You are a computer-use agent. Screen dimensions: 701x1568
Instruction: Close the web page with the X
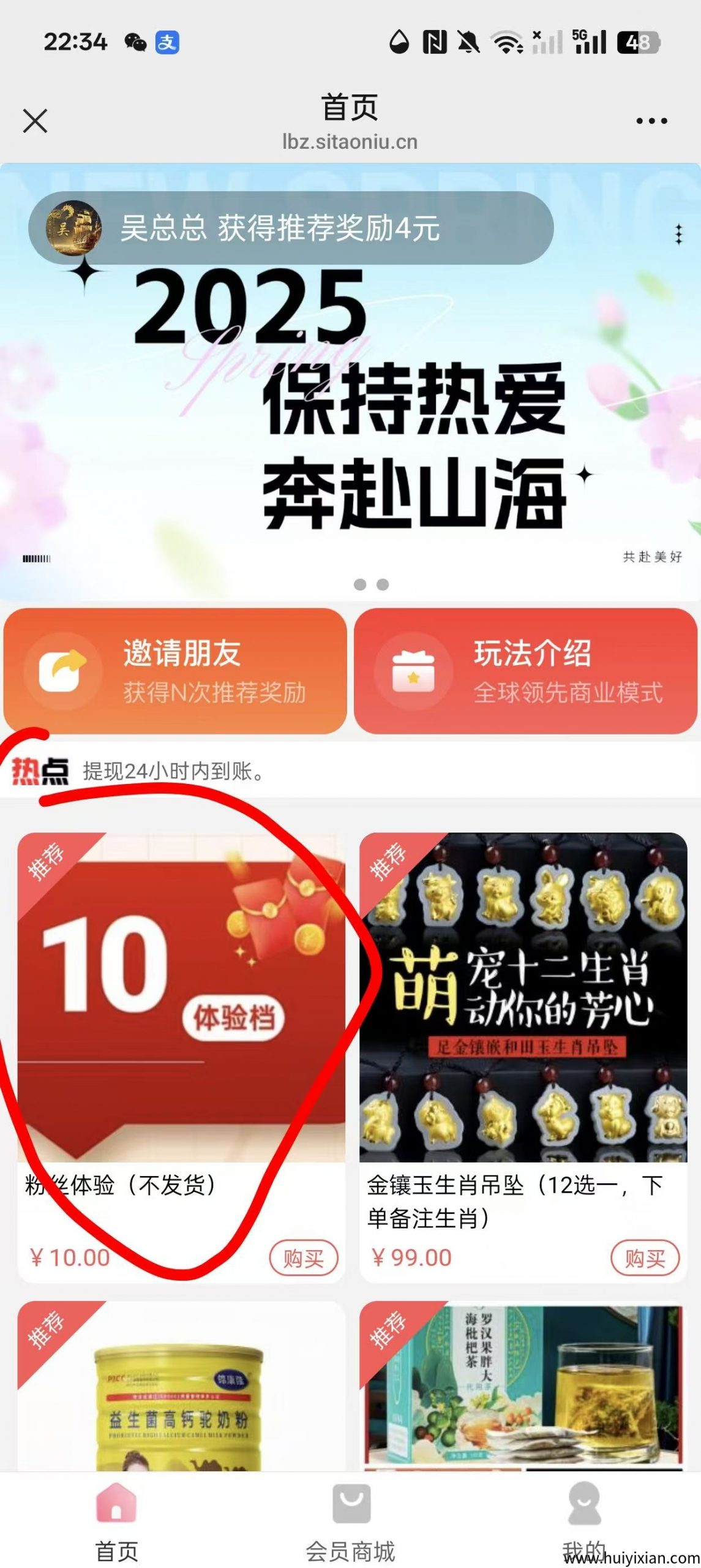pyautogui.click(x=35, y=121)
